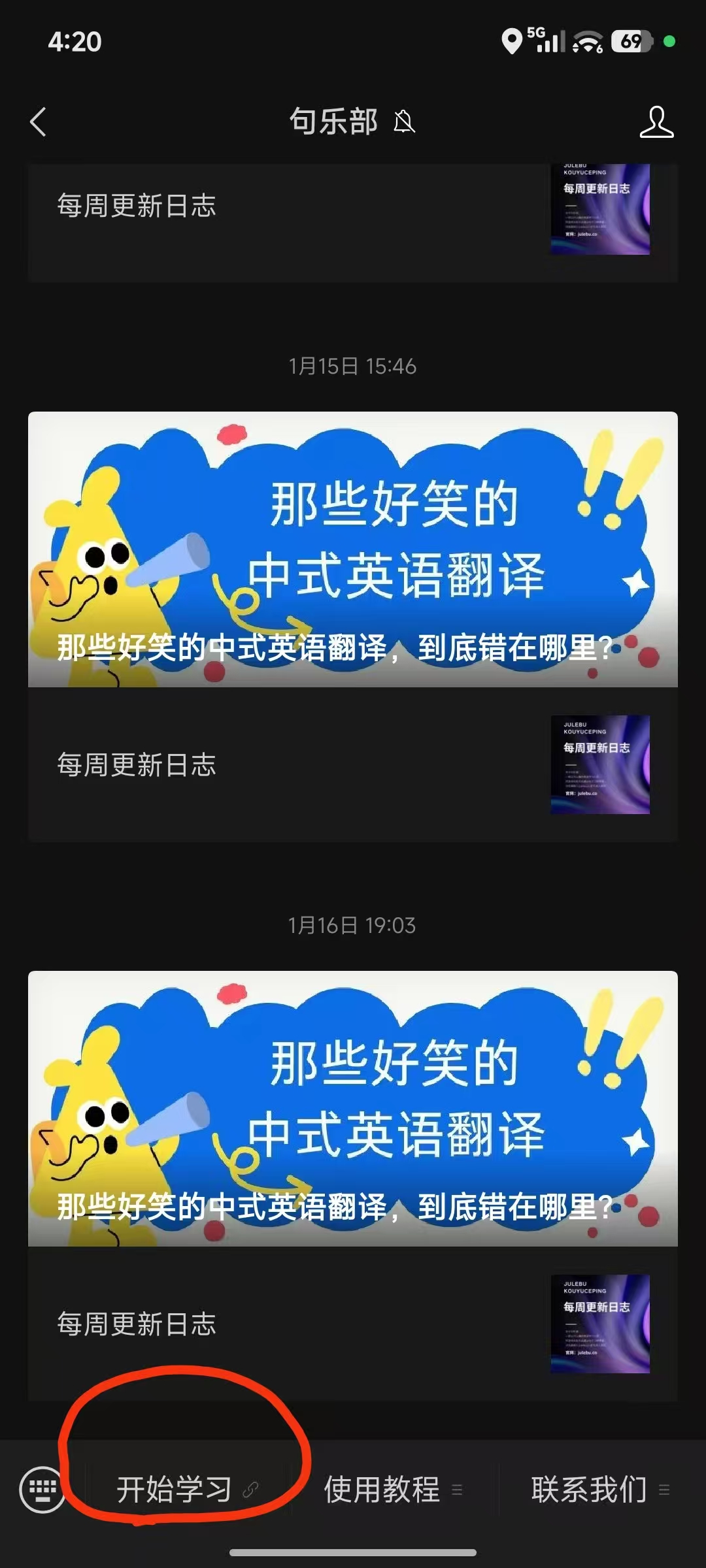Tap the Wi-Fi icon in the status bar
Image resolution: width=706 pixels, height=1568 pixels.
pos(586,42)
